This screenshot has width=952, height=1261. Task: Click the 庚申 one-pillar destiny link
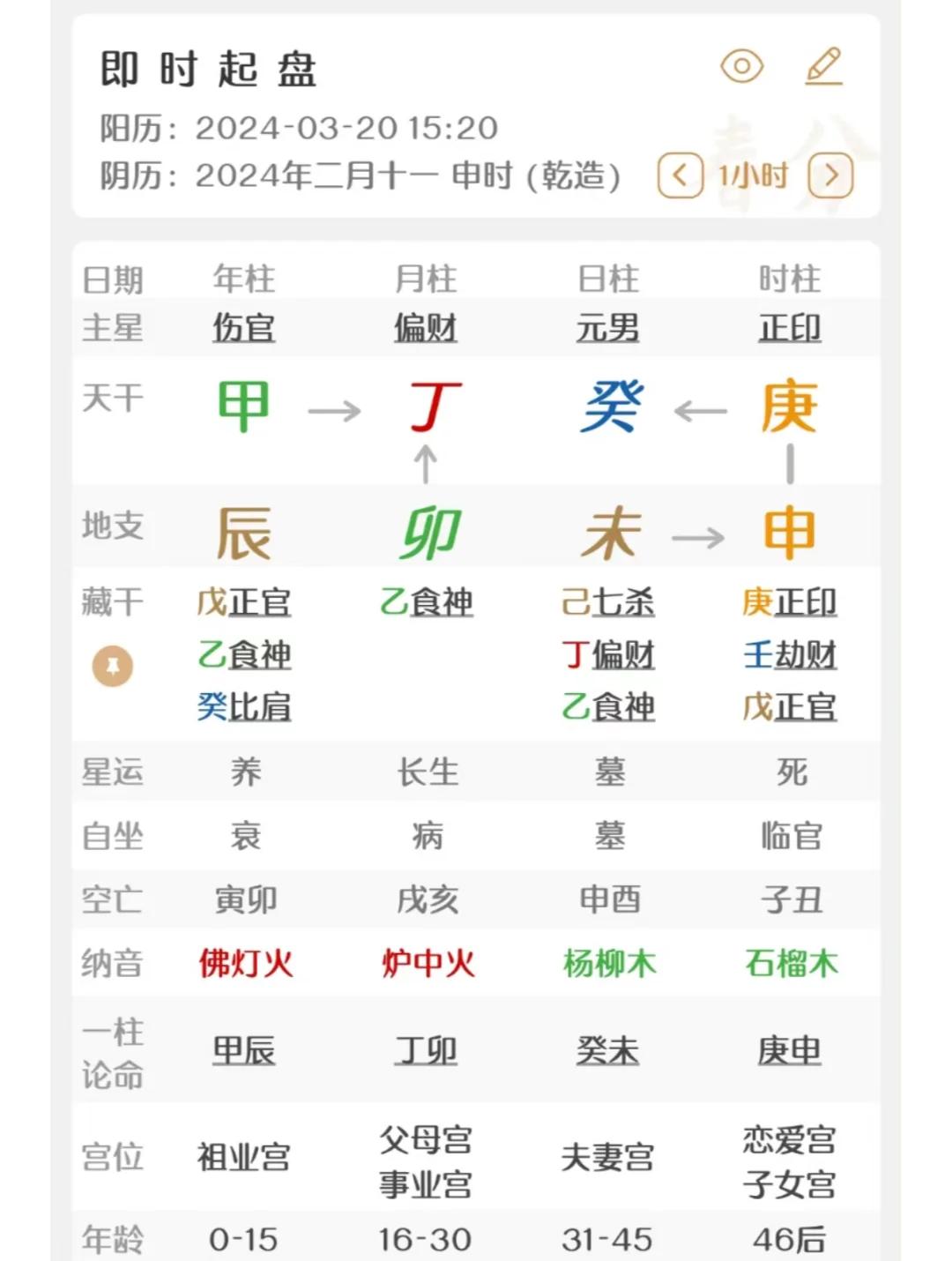(x=789, y=1051)
